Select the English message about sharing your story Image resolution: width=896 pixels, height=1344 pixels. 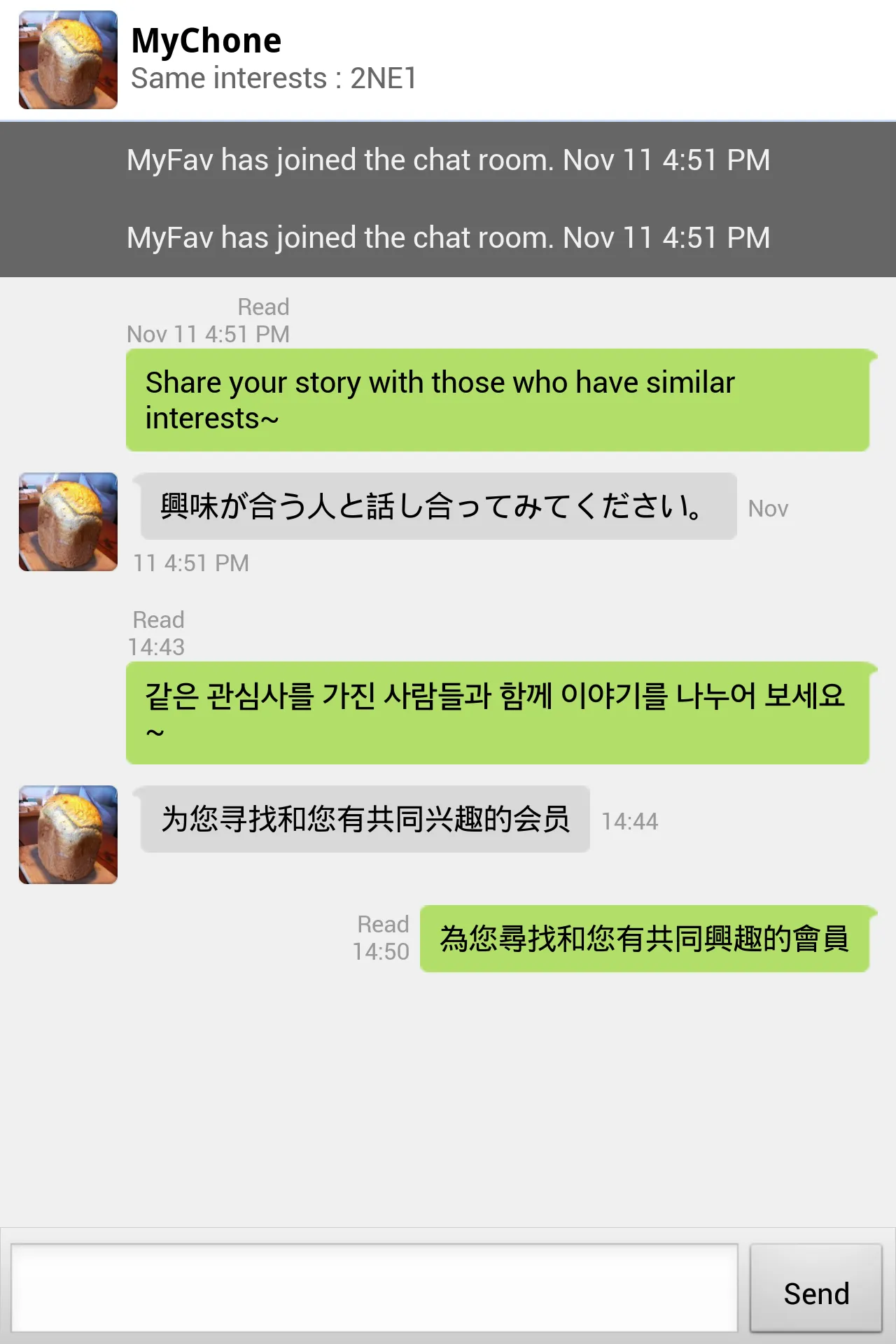[497, 399]
